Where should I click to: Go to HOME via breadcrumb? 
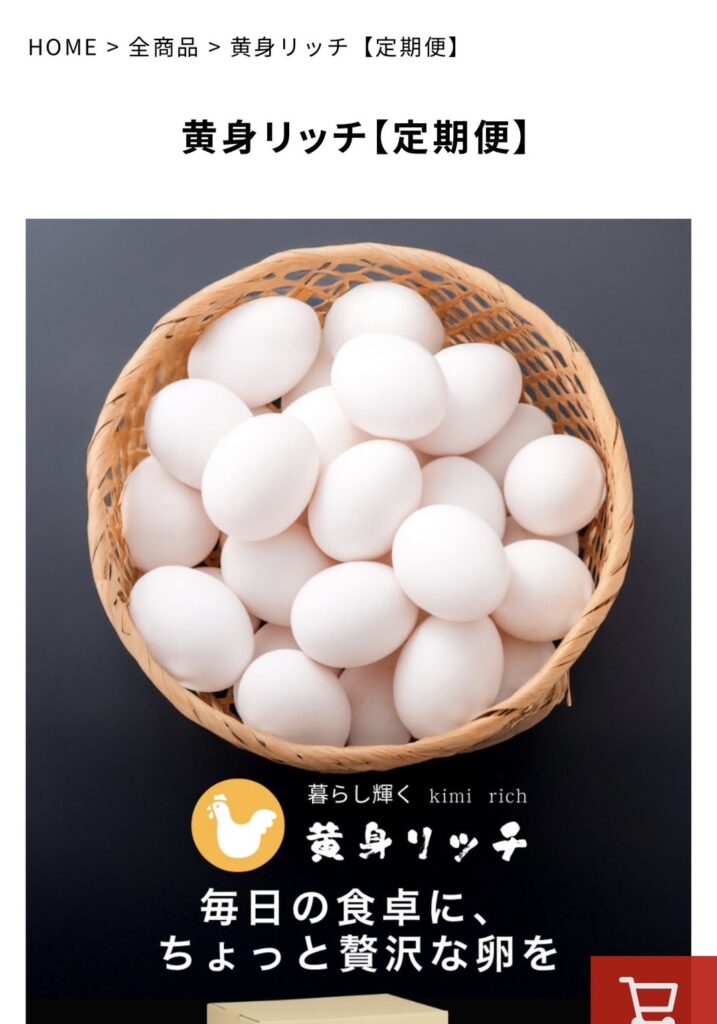(62, 47)
